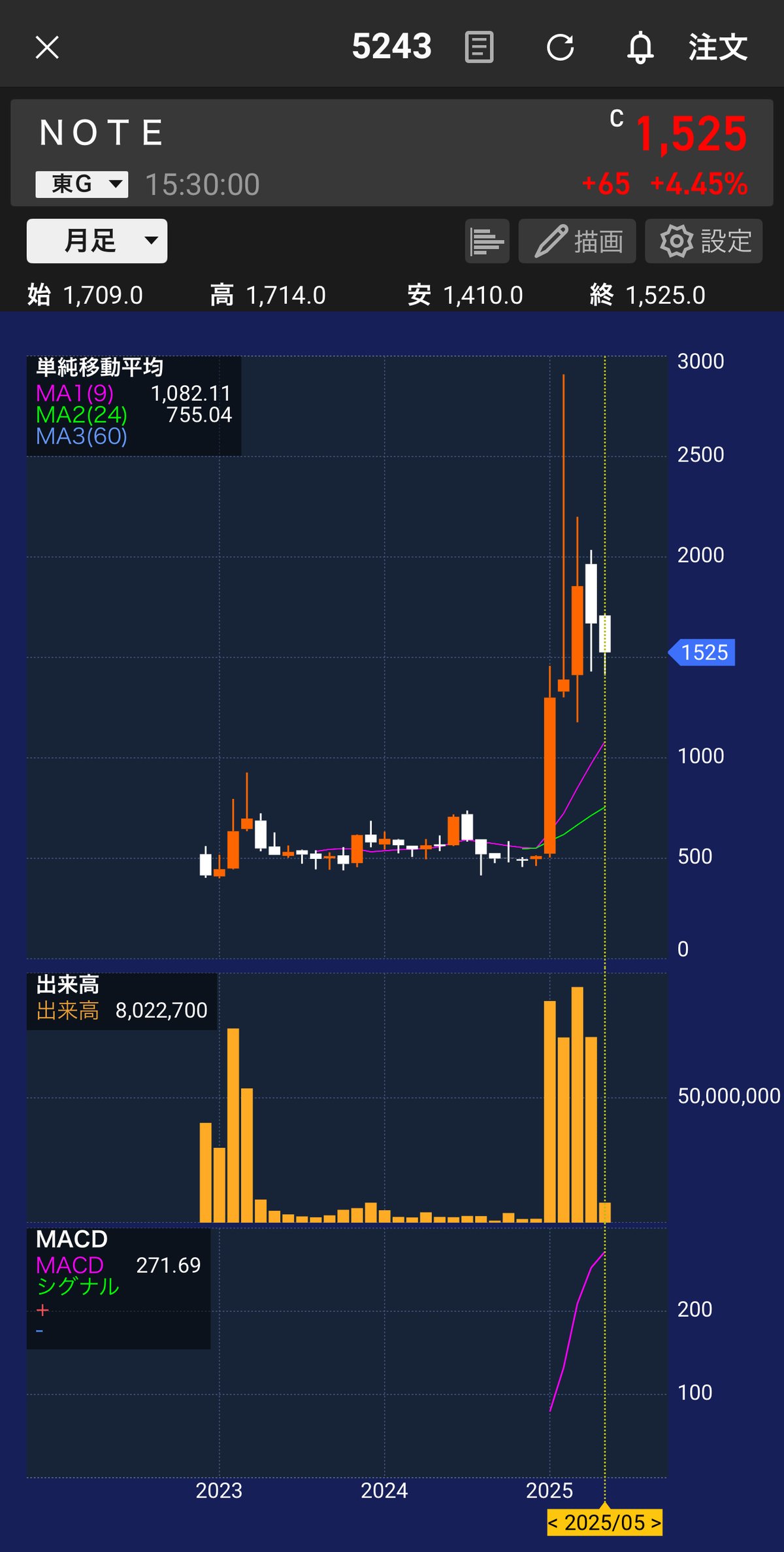Viewport: 784px width, 1552px height.
Task: Open the order book bar-list icon
Action: tap(487, 241)
